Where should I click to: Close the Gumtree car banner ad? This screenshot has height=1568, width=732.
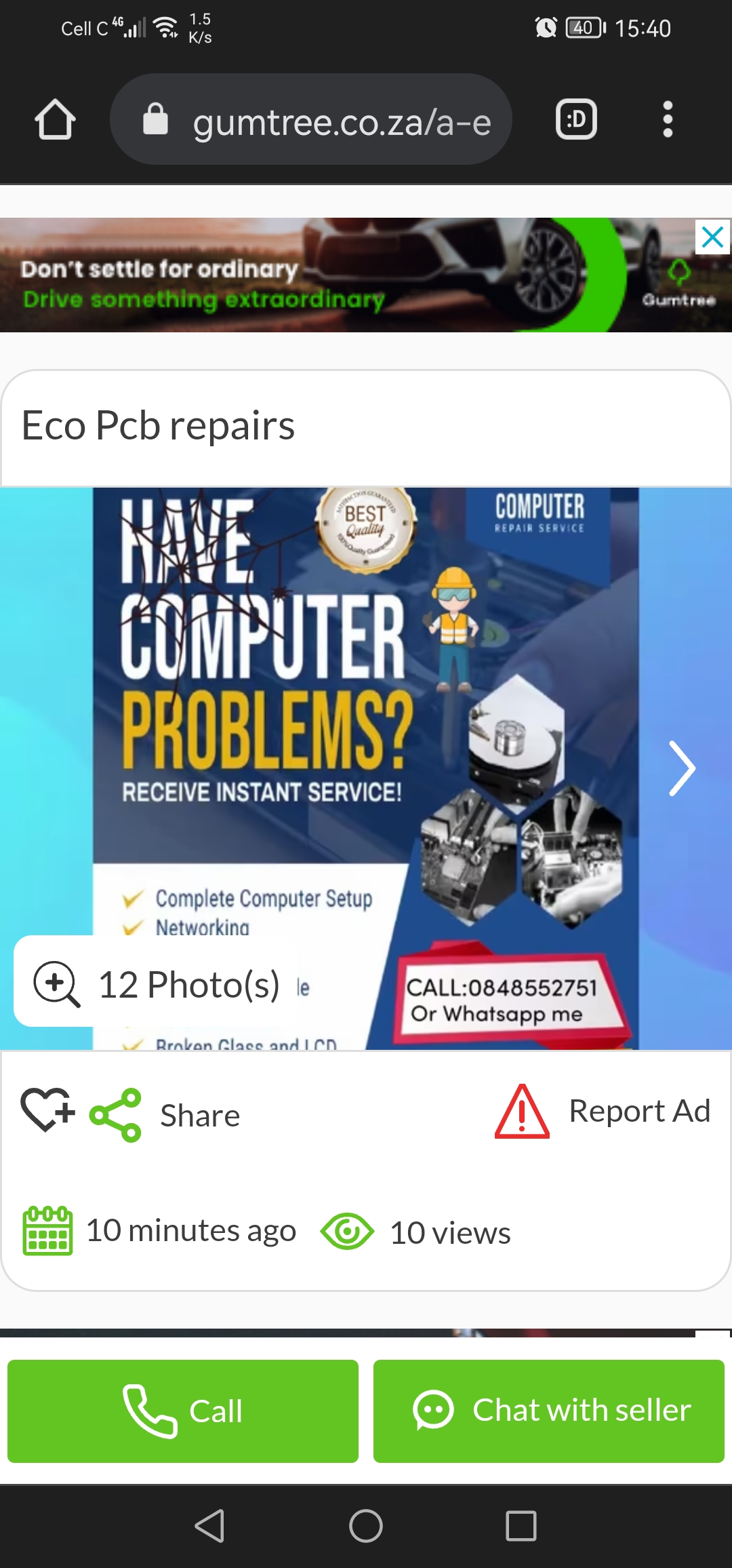click(x=712, y=237)
